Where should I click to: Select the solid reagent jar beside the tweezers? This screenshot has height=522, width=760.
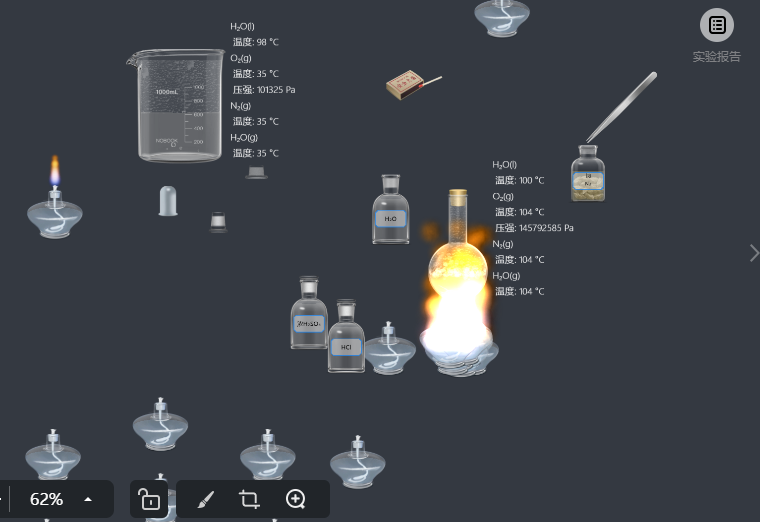point(588,176)
